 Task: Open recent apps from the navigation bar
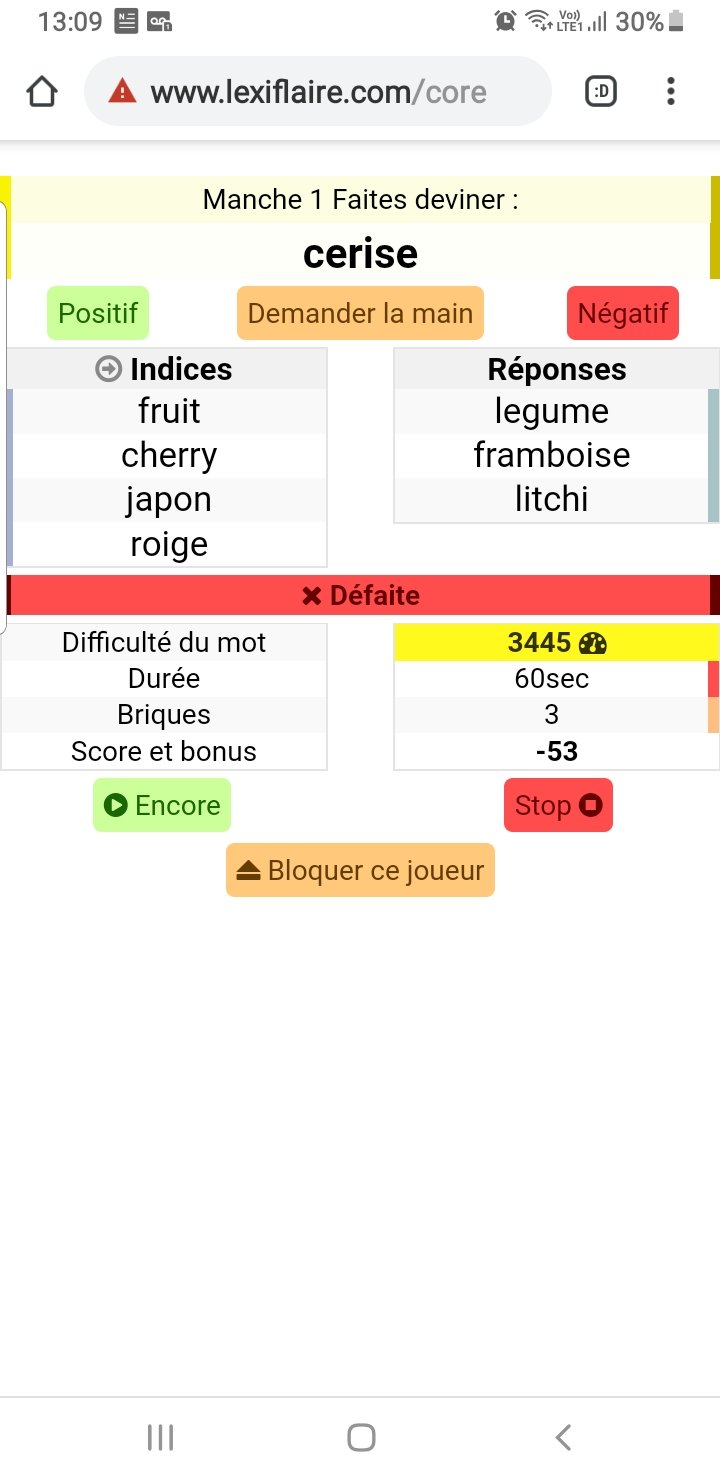160,1438
